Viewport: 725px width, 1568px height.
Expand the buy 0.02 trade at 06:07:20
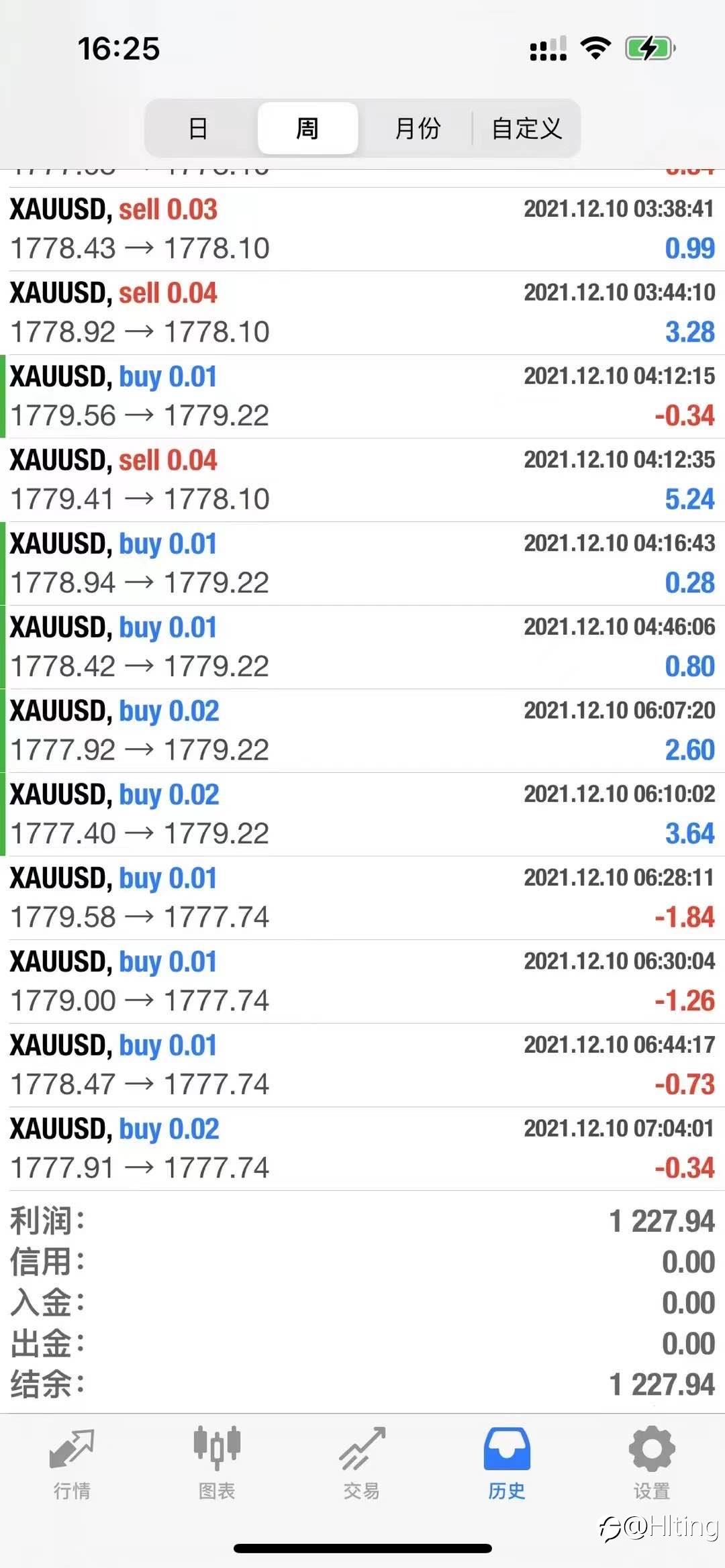pyautogui.click(x=362, y=731)
